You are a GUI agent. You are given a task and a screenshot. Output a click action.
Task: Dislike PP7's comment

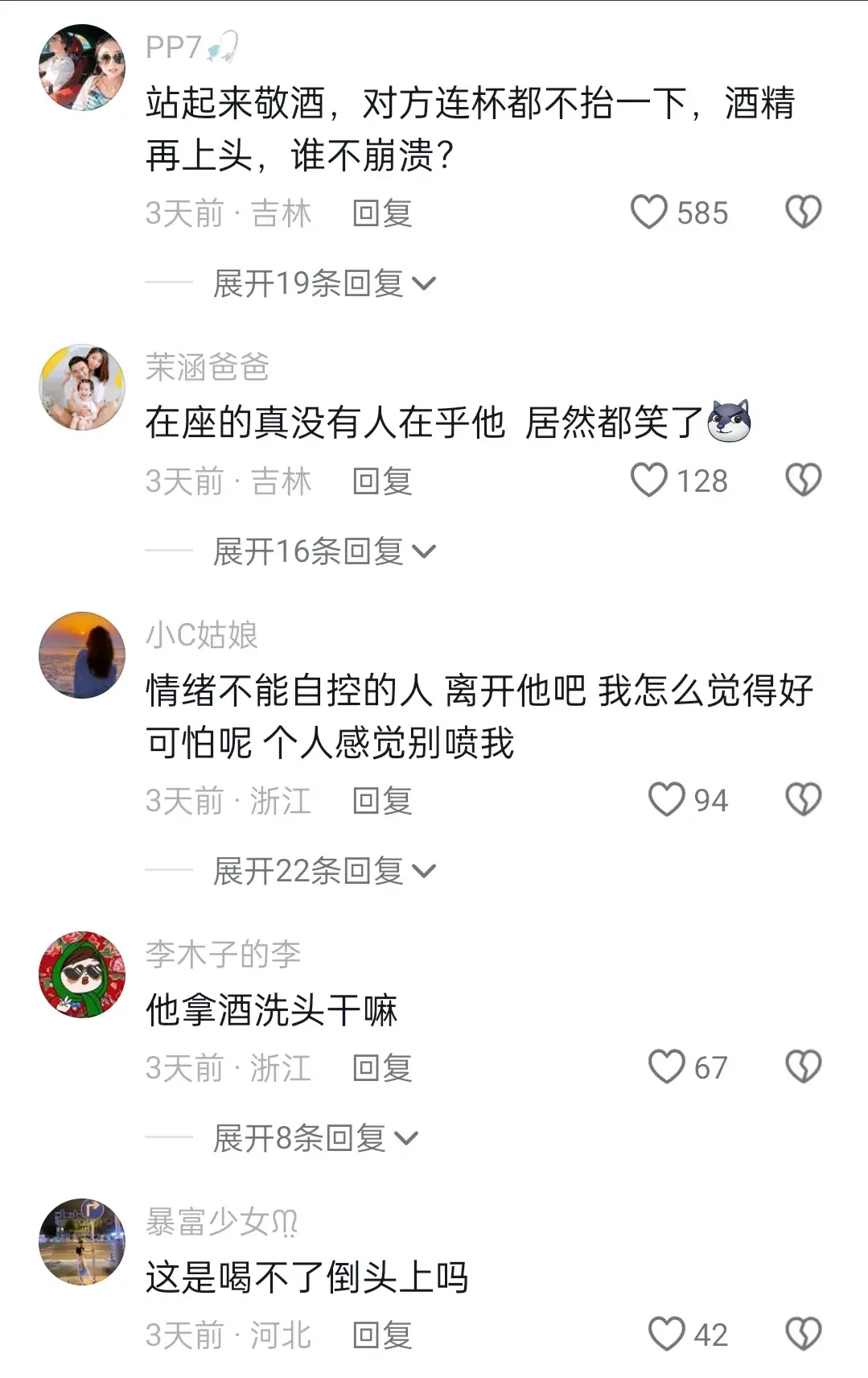click(803, 212)
